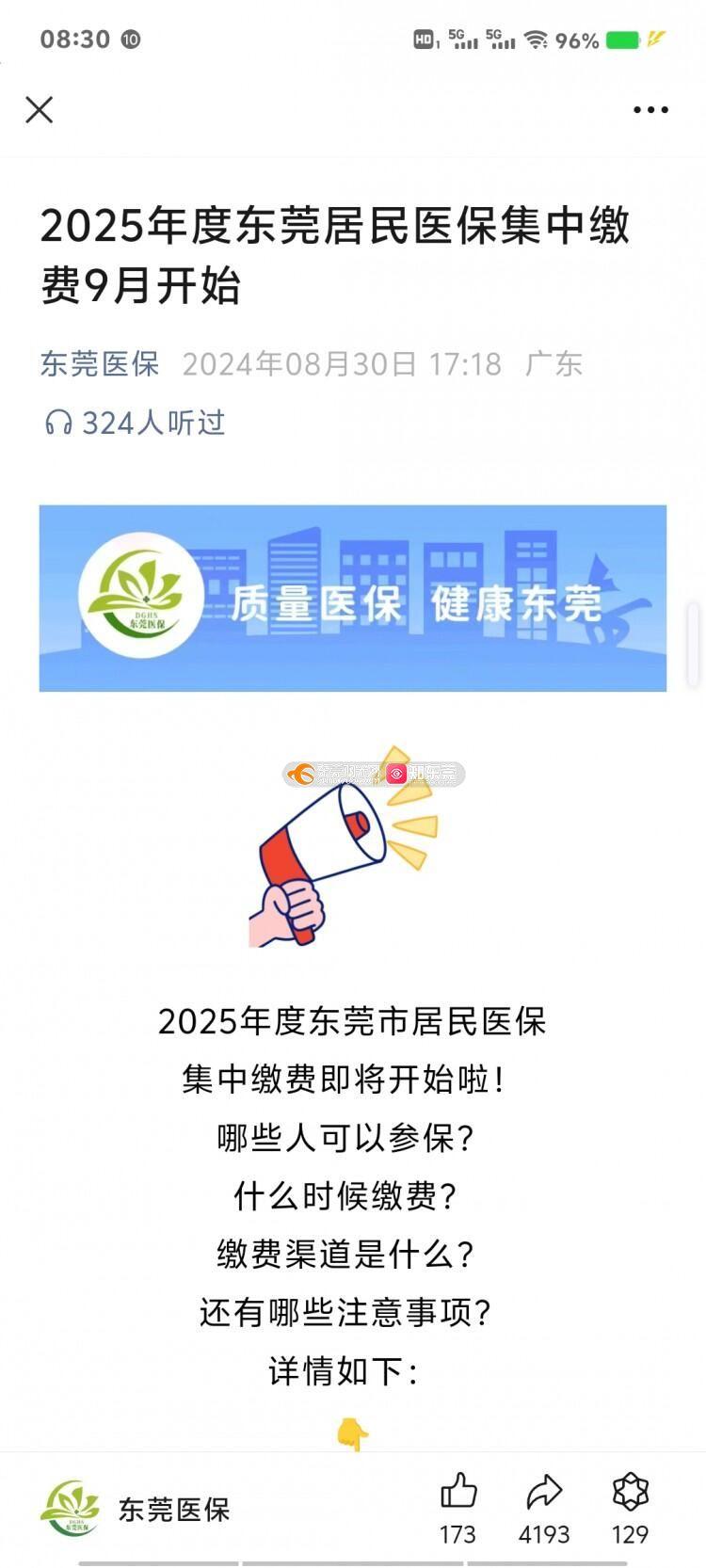Open the 东莞医保 account link under the title
The height and width of the screenshot is (1568, 706).
point(100,364)
